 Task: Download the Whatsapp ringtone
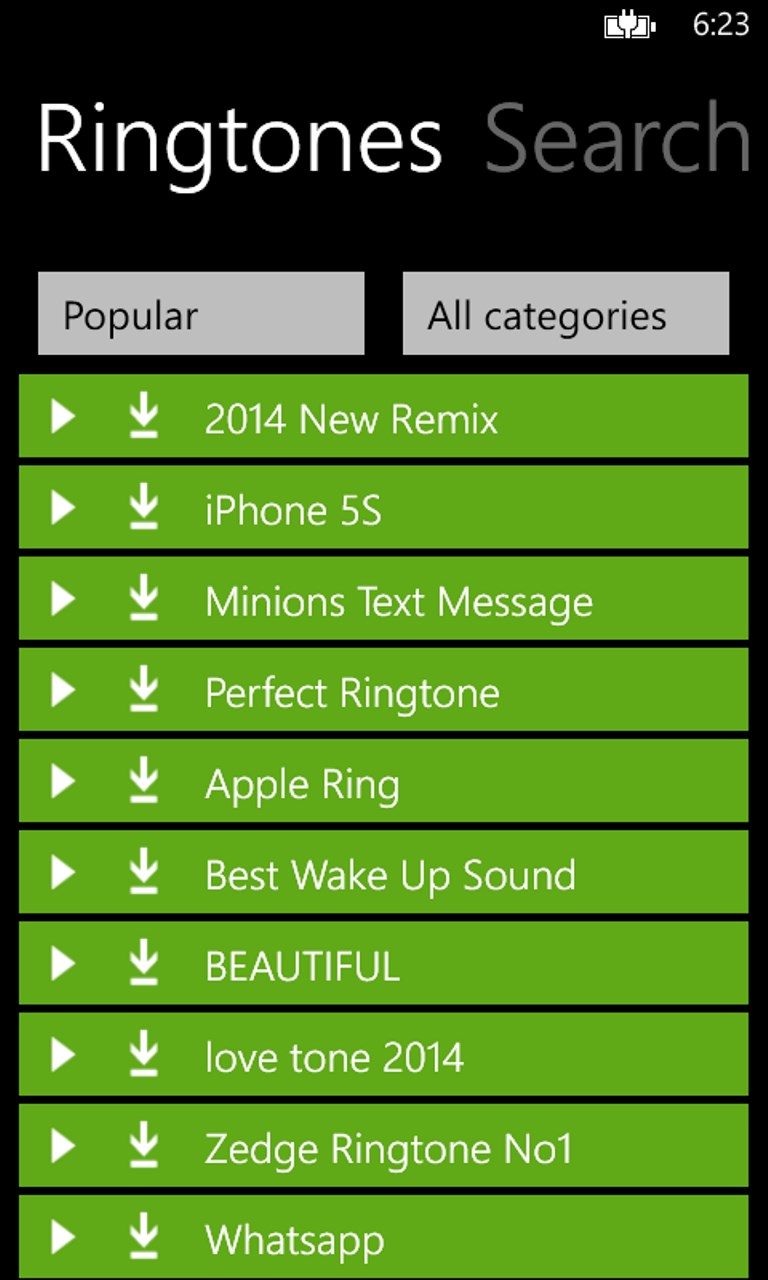tap(145, 1238)
